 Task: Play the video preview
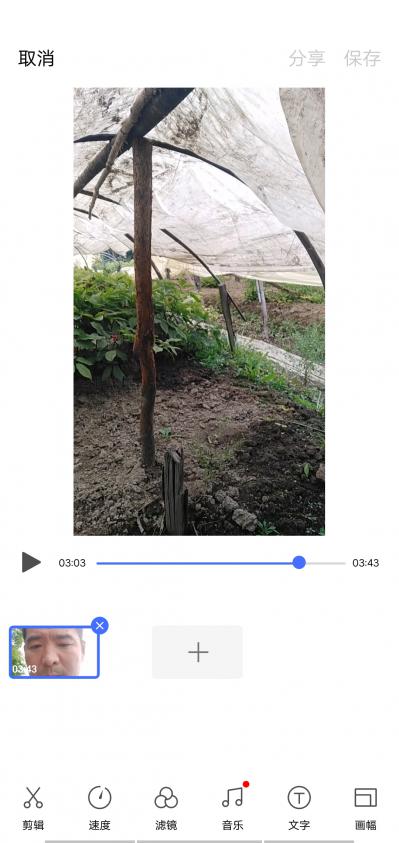31,562
